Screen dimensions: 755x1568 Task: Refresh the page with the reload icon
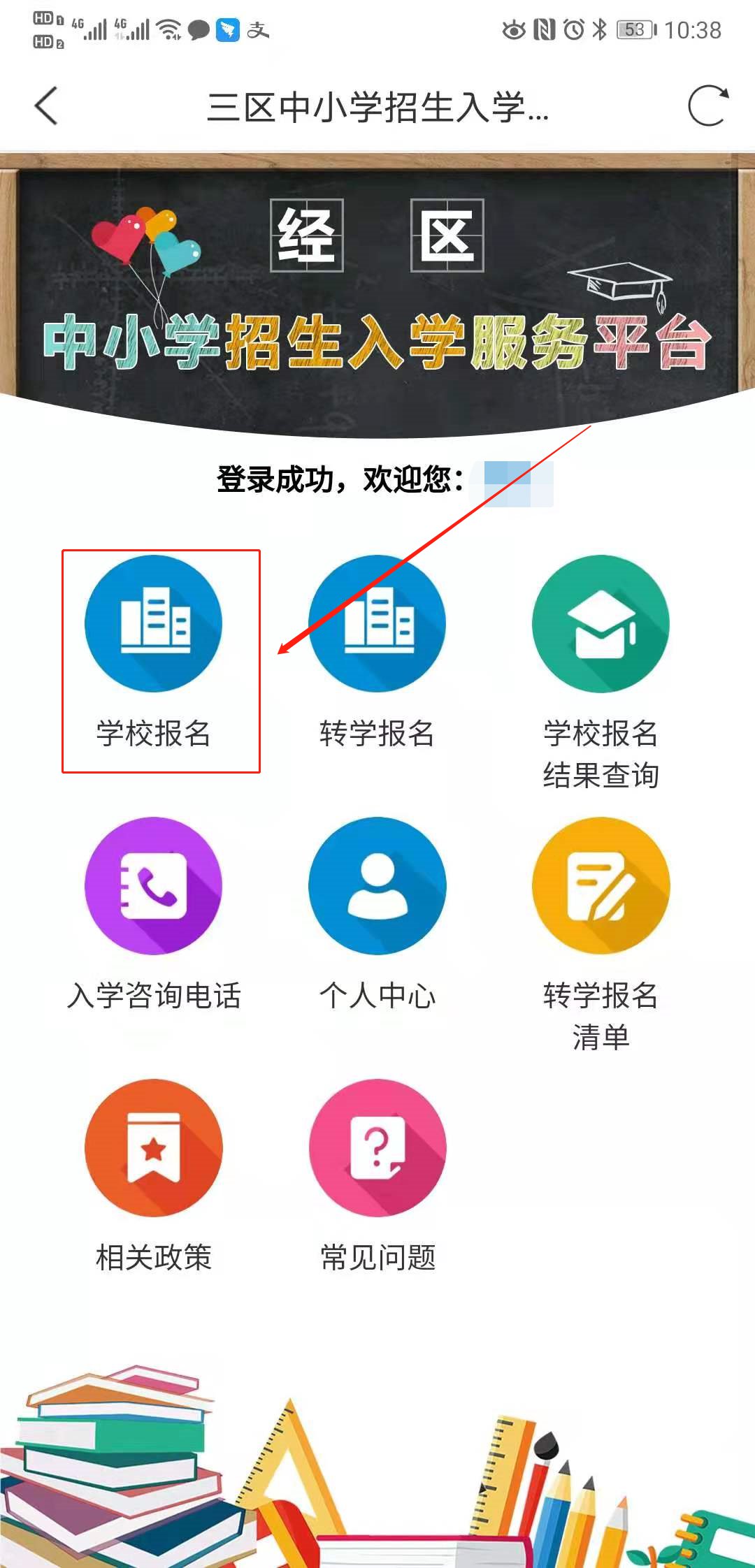click(x=707, y=106)
